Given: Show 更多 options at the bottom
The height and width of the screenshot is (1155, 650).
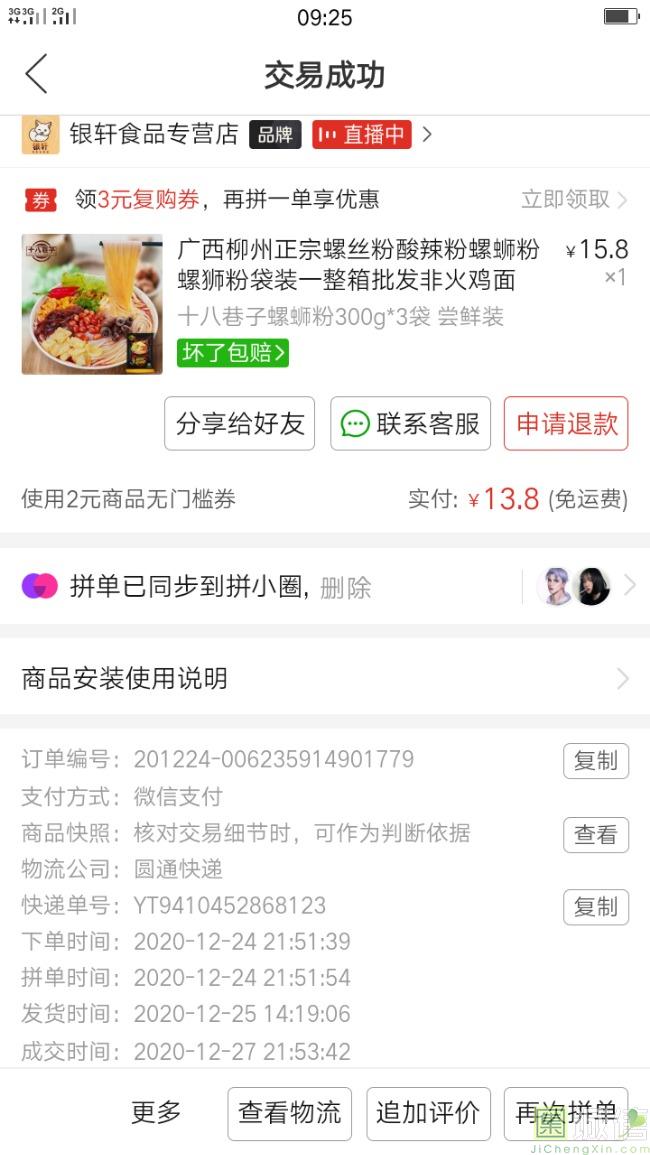Looking at the screenshot, I should pos(156,1112).
